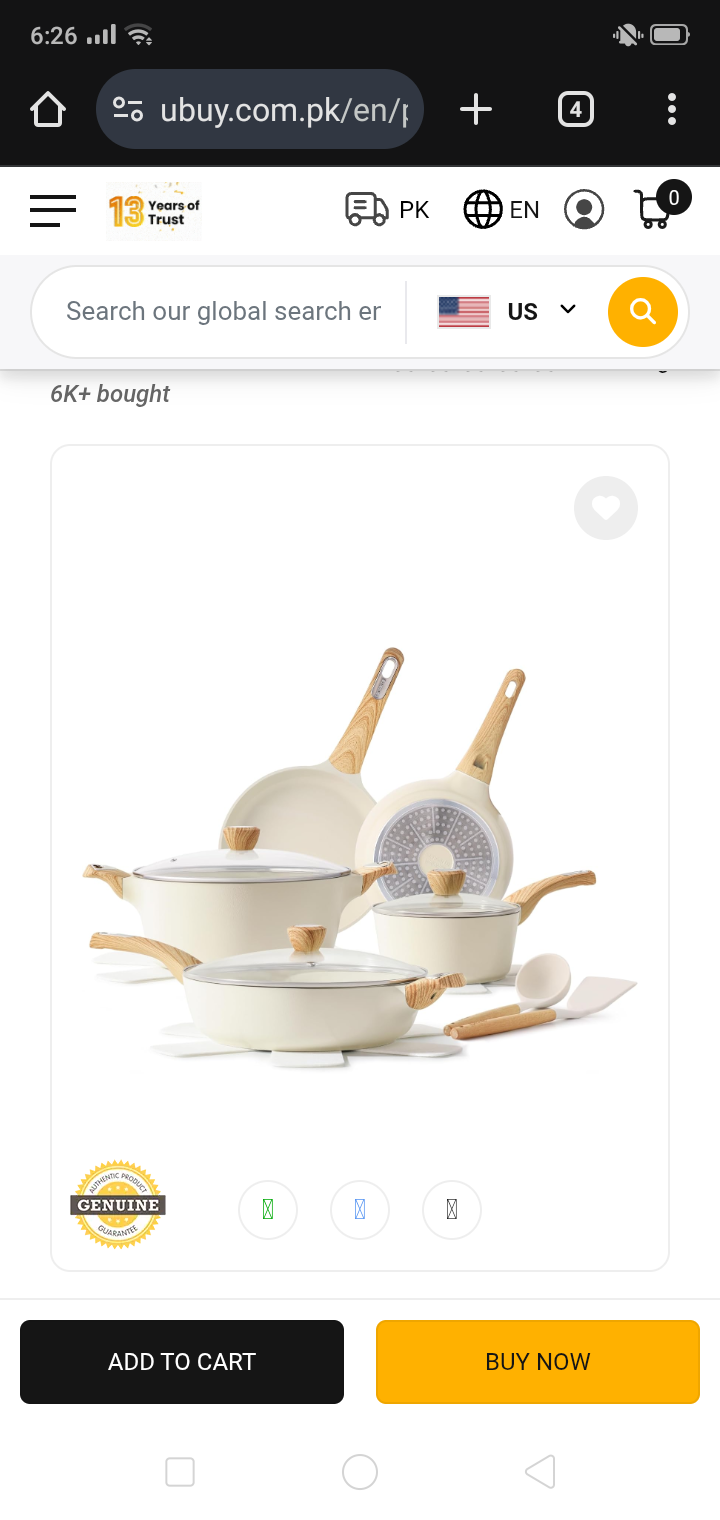The height and width of the screenshot is (1520, 720).
Task: Open the Ubuy 13 Years logo
Action: (x=154, y=211)
